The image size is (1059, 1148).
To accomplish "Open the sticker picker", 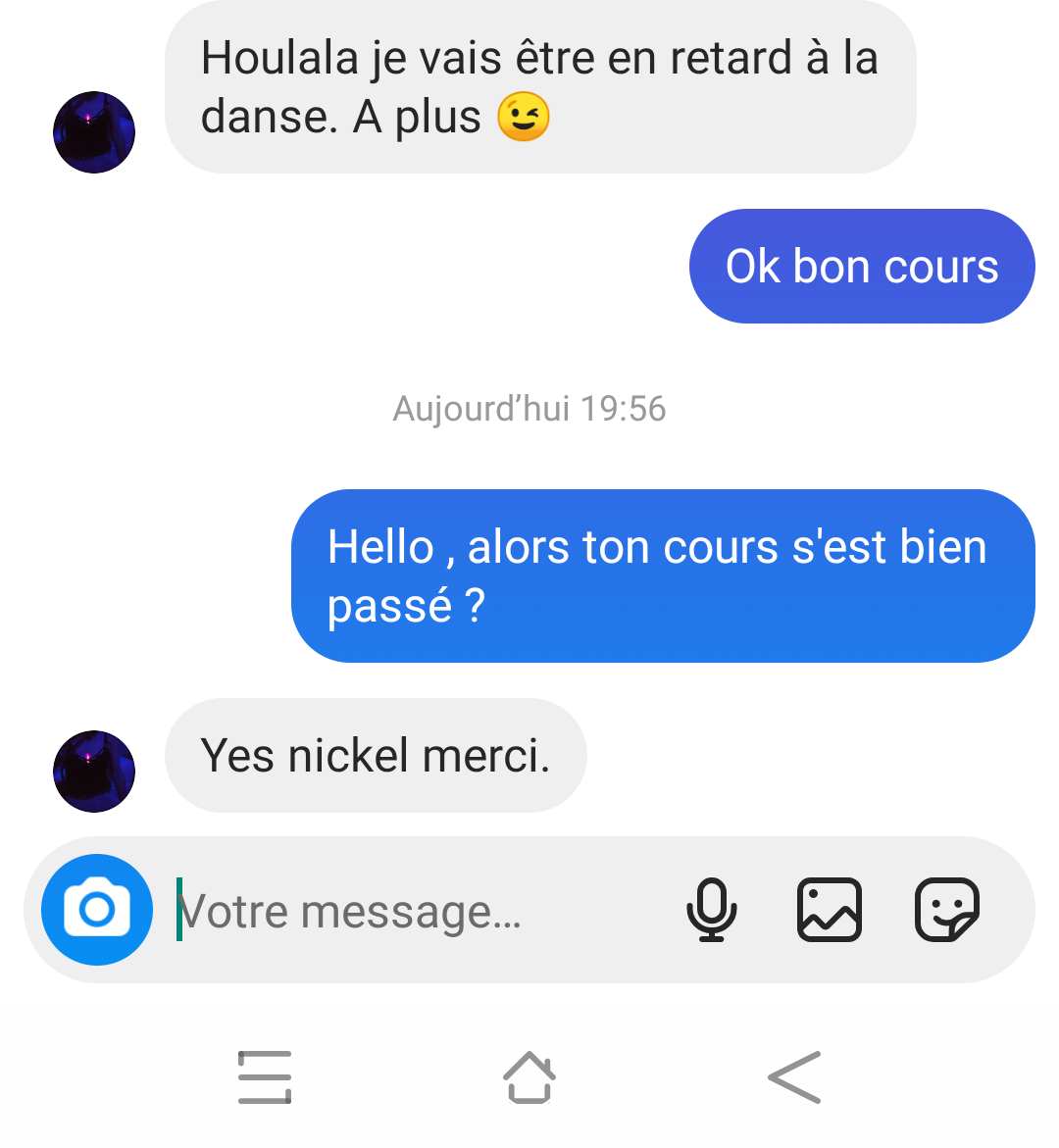I will (946, 910).
